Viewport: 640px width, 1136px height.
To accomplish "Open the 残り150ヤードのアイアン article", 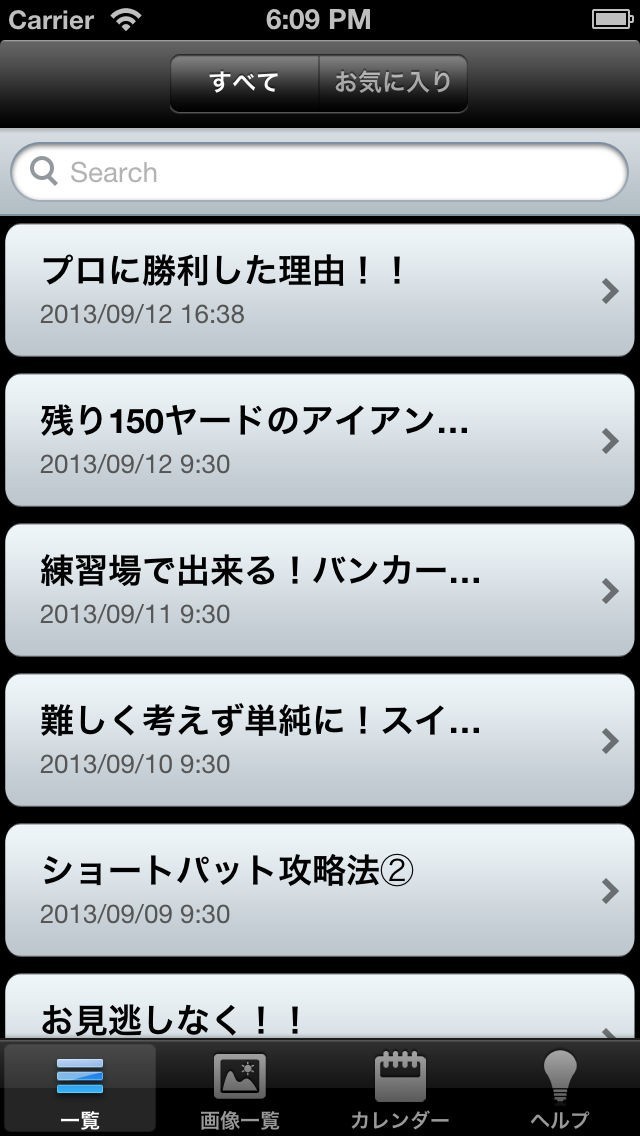I will pos(320,440).
